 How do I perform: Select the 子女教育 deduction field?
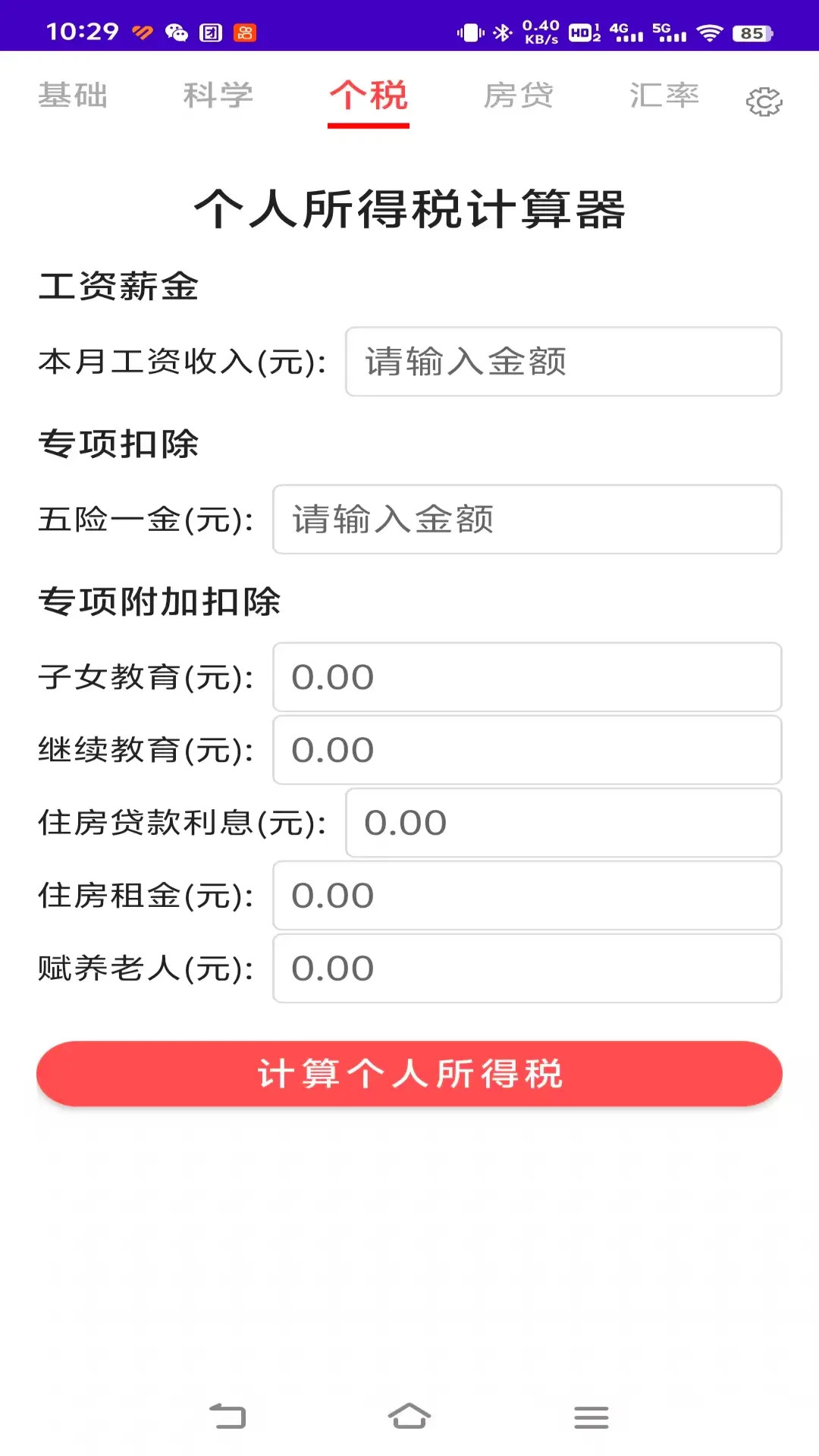pos(527,677)
